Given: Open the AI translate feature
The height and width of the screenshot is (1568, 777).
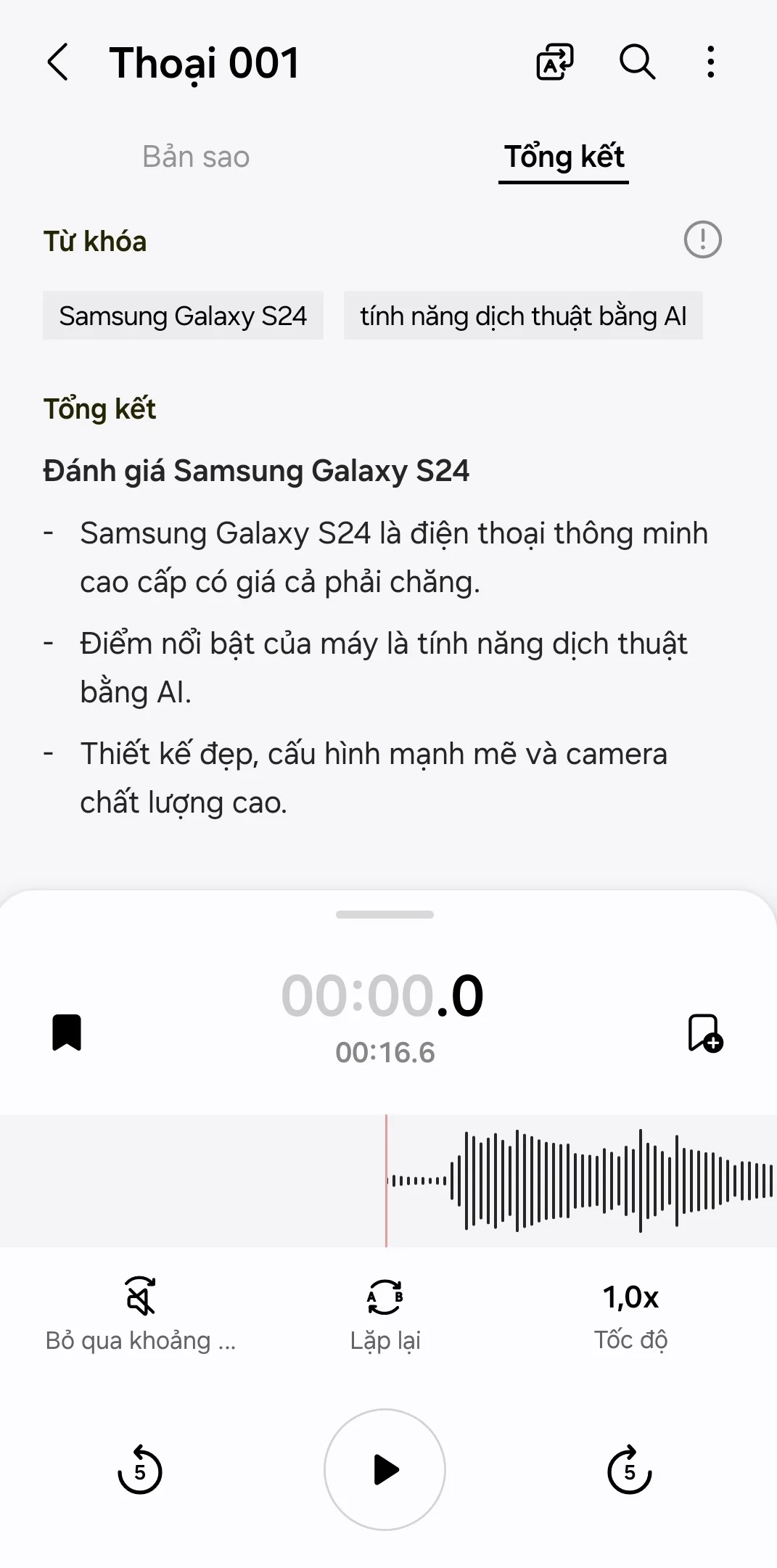Looking at the screenshot, I should (x=554, y=62).
